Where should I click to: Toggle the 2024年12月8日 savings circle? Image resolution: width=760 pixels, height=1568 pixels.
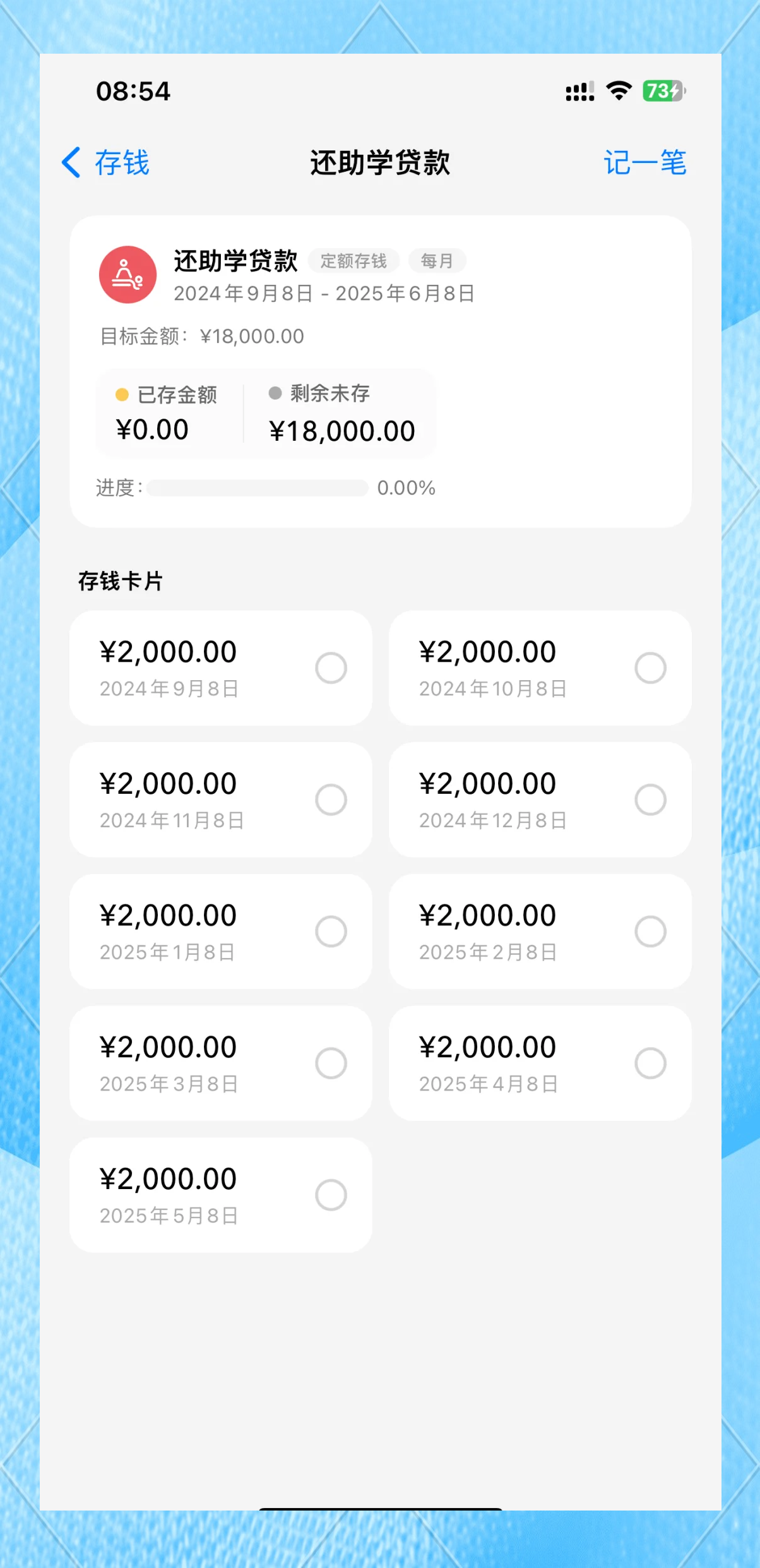(651, 799)
